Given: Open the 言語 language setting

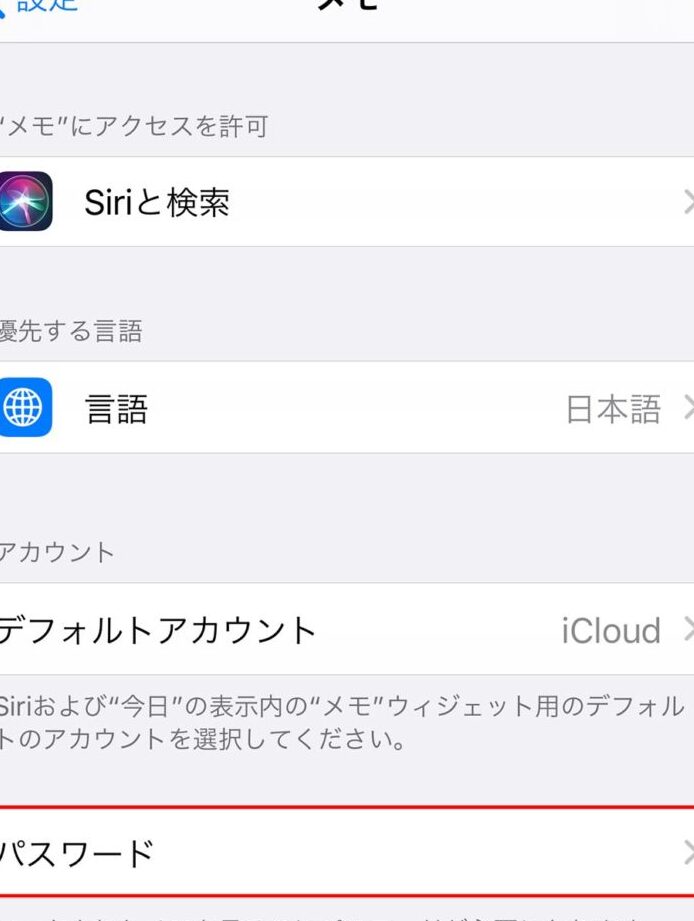Looking at the screenshot, I should pos(347,408).
